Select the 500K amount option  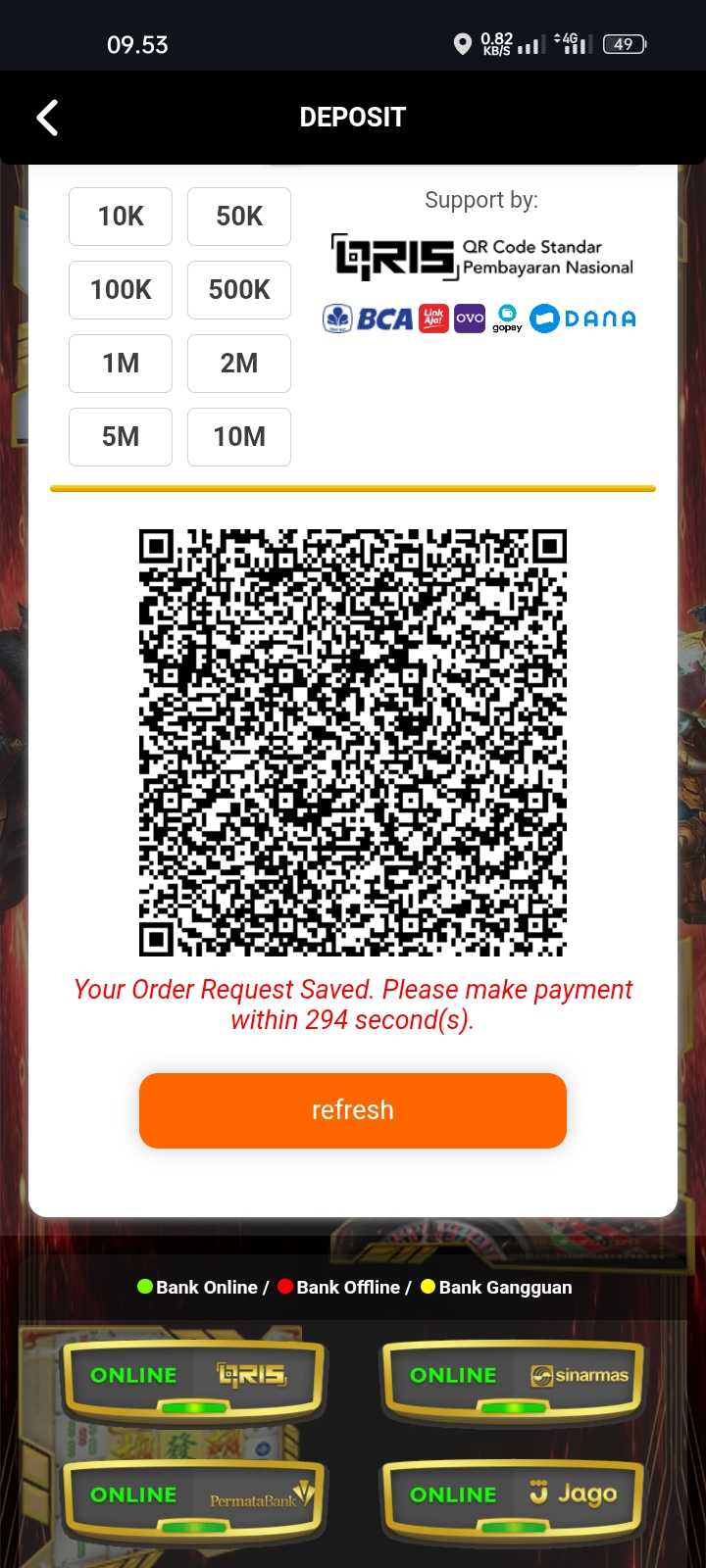[x=239, y=290]
